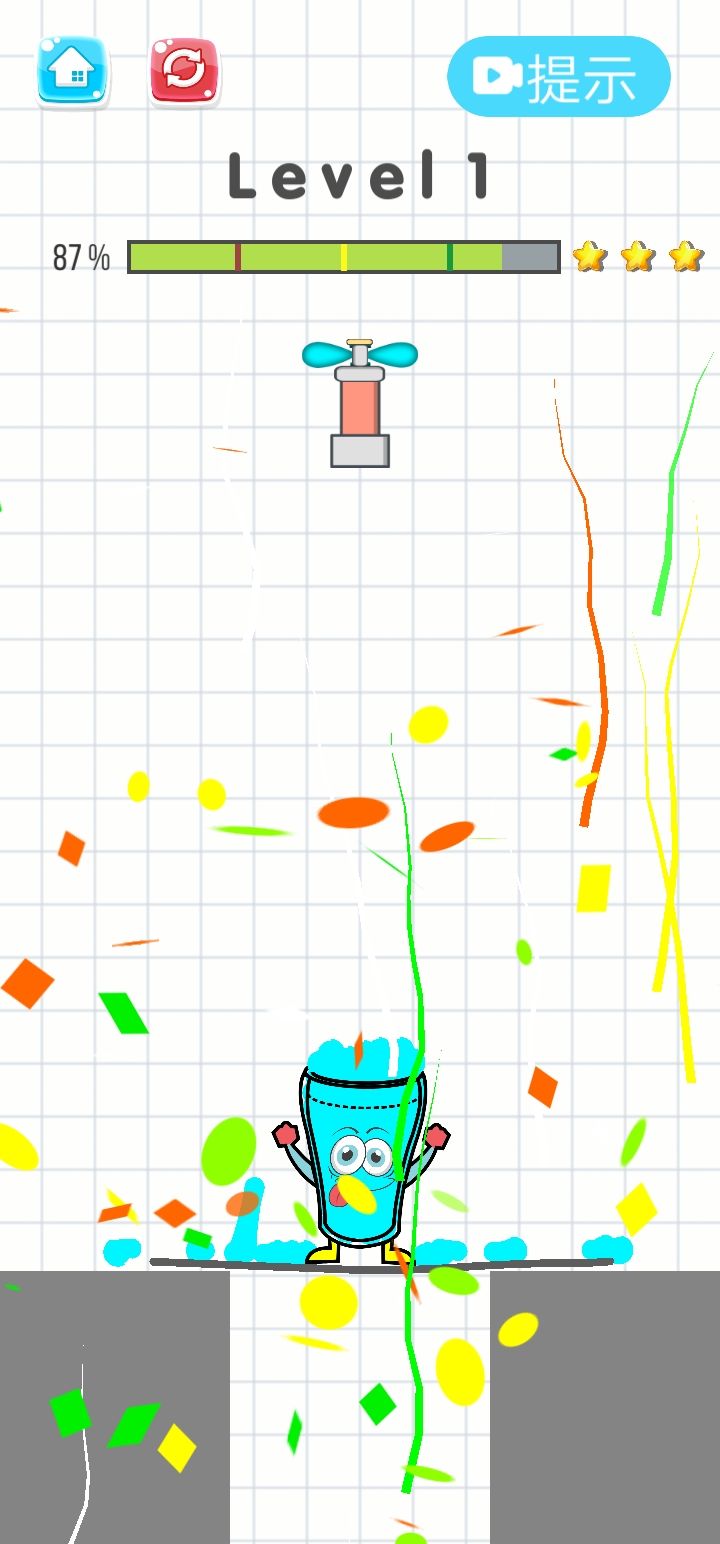Tap the 87% completion label

coord(80,256)
